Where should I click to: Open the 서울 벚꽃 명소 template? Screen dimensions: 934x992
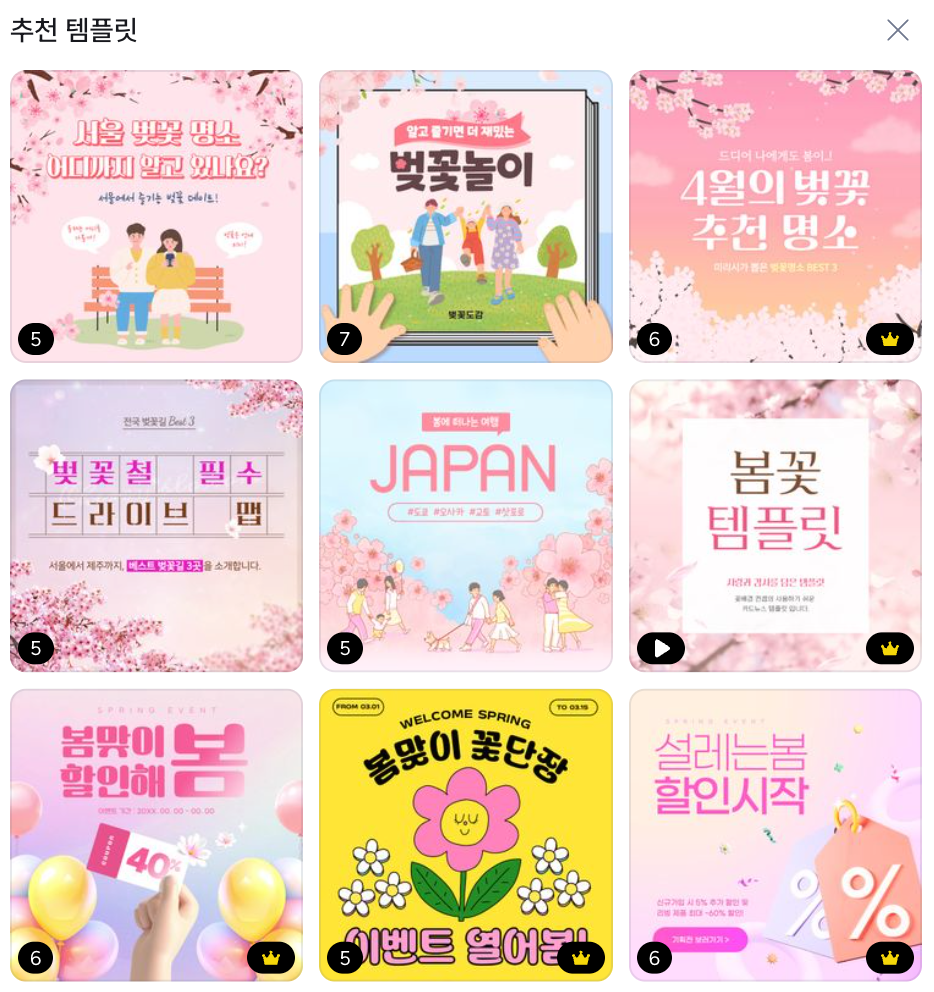click(156, 216)
